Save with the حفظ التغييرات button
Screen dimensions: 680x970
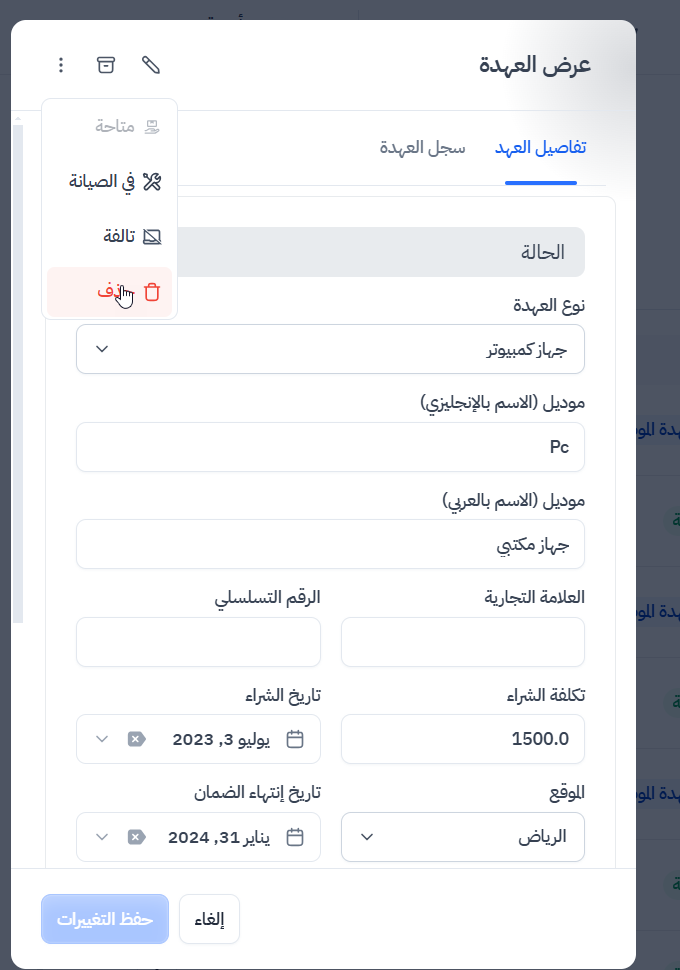pyautogui.click(x=104, y=919)
